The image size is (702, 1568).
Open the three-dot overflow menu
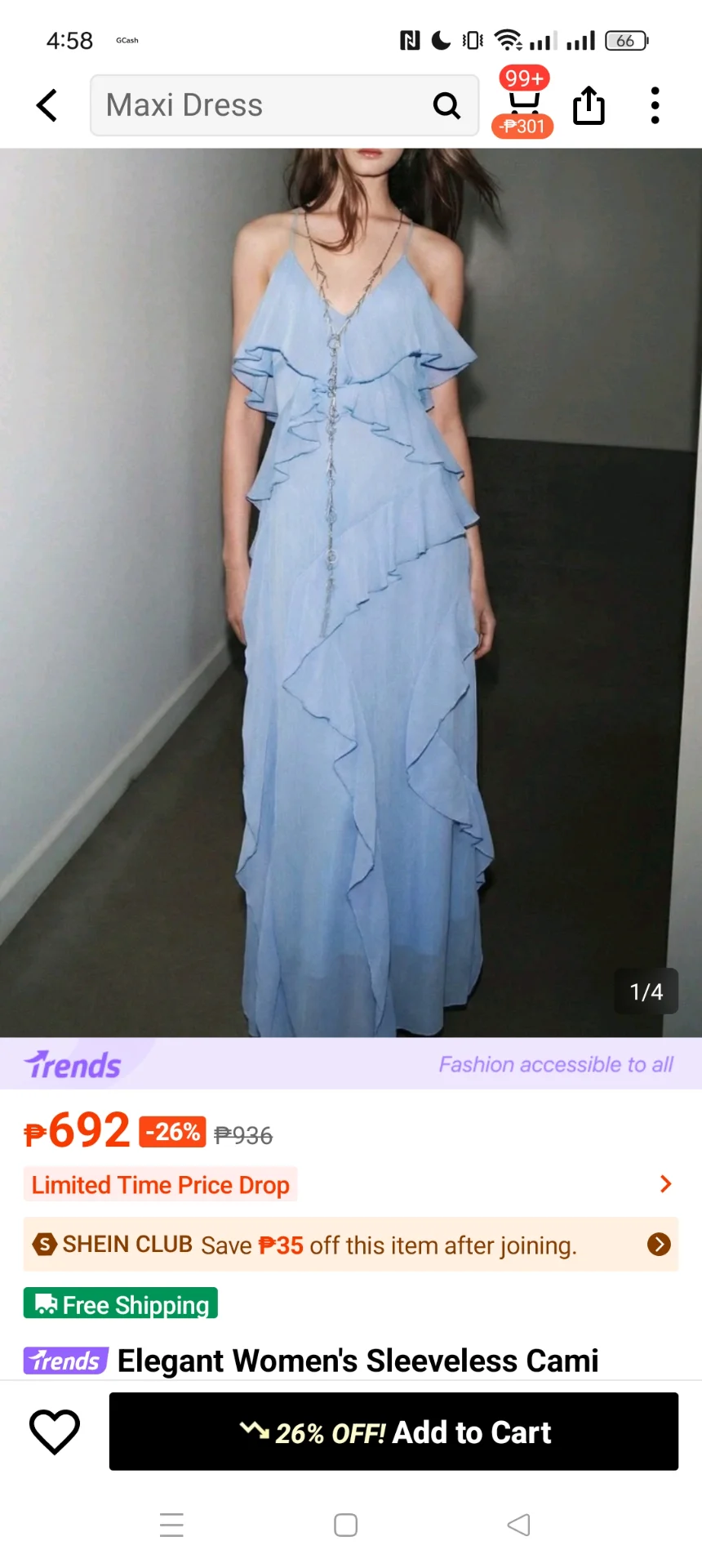click(655, 105)
